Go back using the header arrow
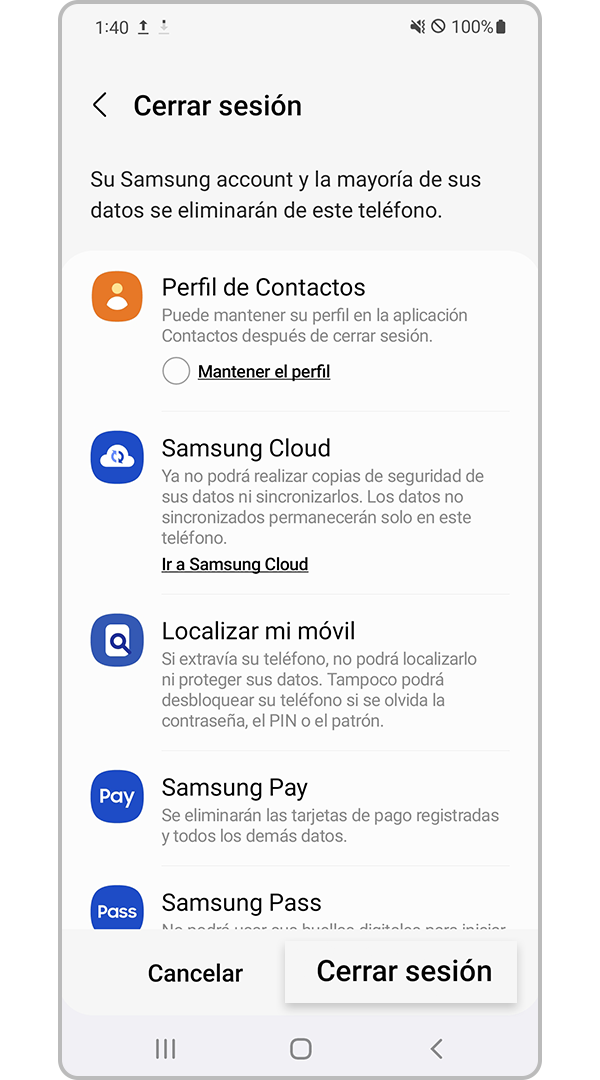Image resolution: width=600 pixels, height=1080 pixels. click(100, 106)
